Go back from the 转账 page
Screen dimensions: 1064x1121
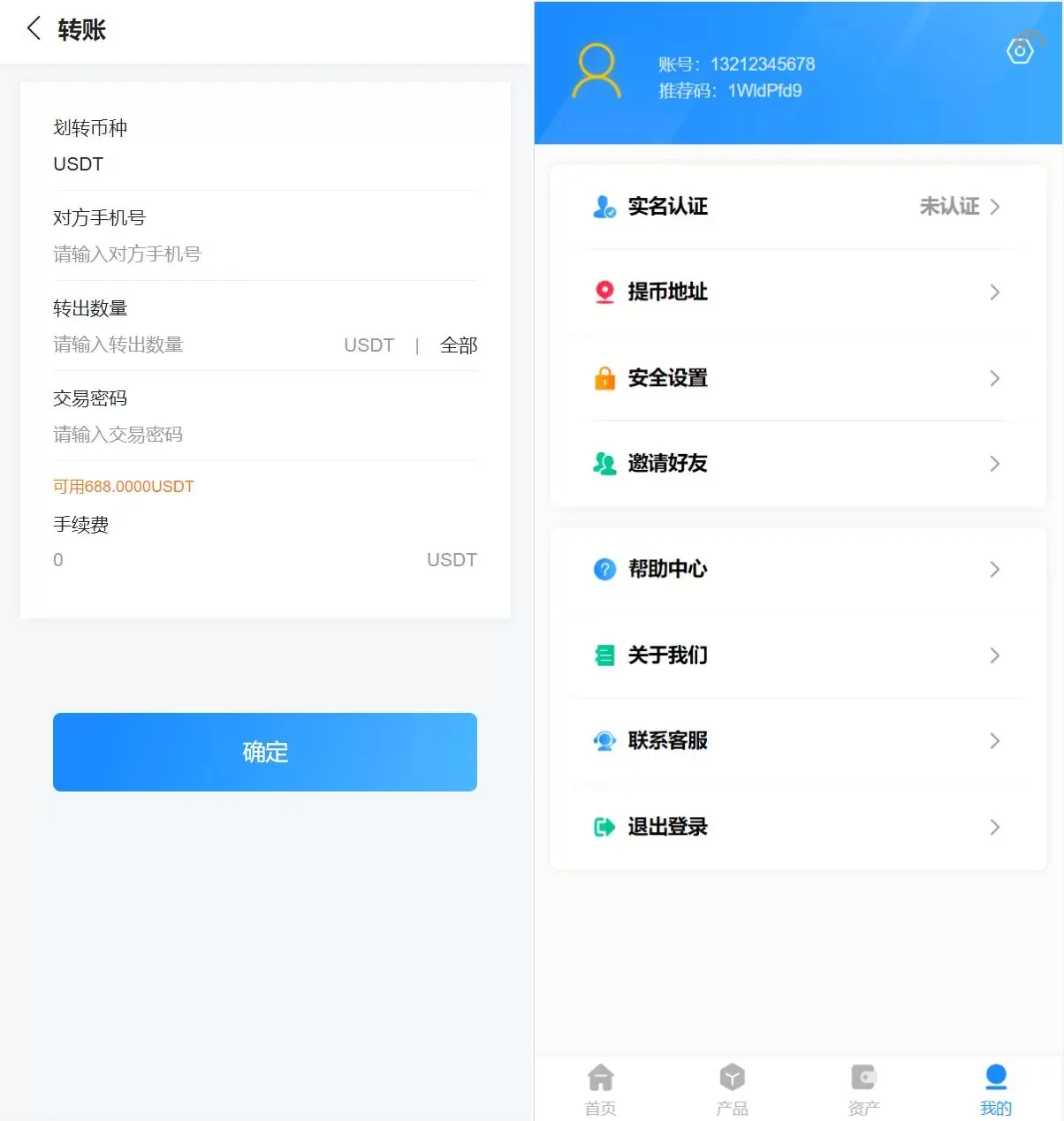point(34,28)
